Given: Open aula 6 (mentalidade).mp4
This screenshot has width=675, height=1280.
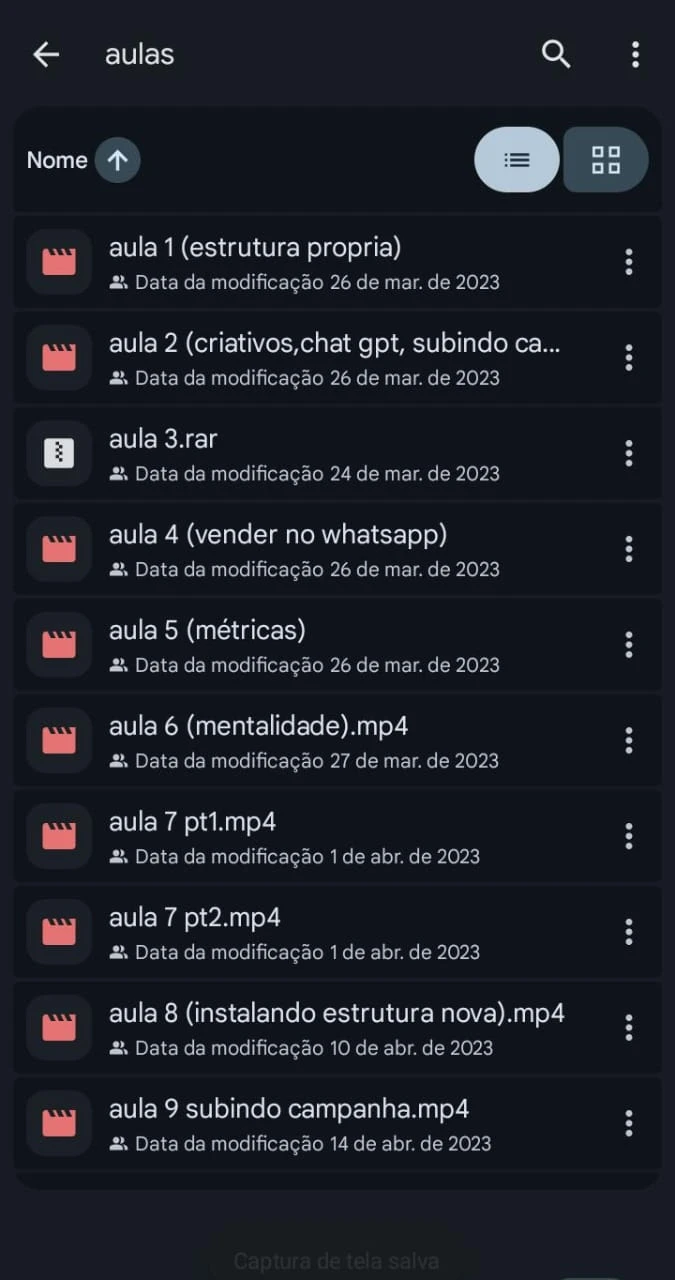Looking at the screenshot, I should (258, 726).
